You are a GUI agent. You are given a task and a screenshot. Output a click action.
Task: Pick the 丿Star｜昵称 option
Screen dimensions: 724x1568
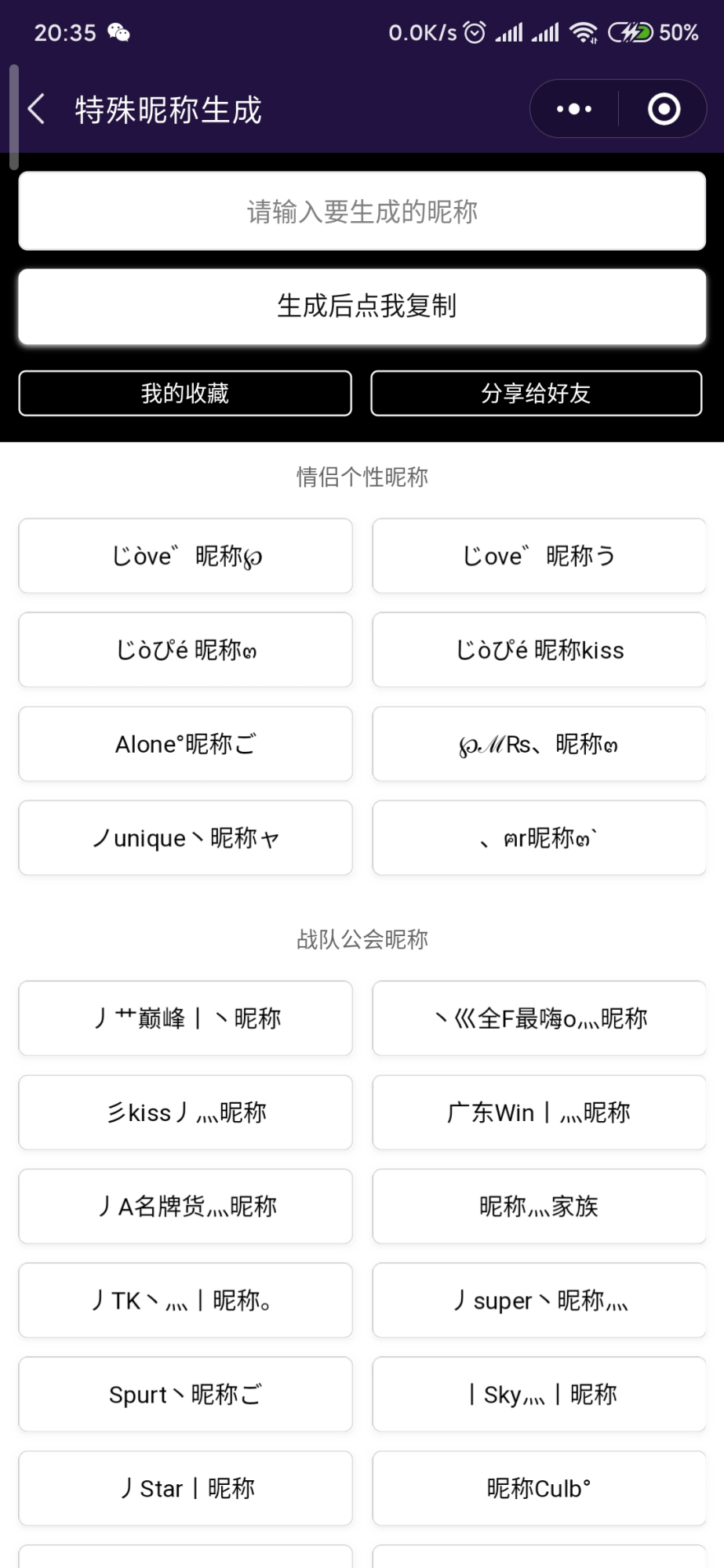tap(184, 1488)
